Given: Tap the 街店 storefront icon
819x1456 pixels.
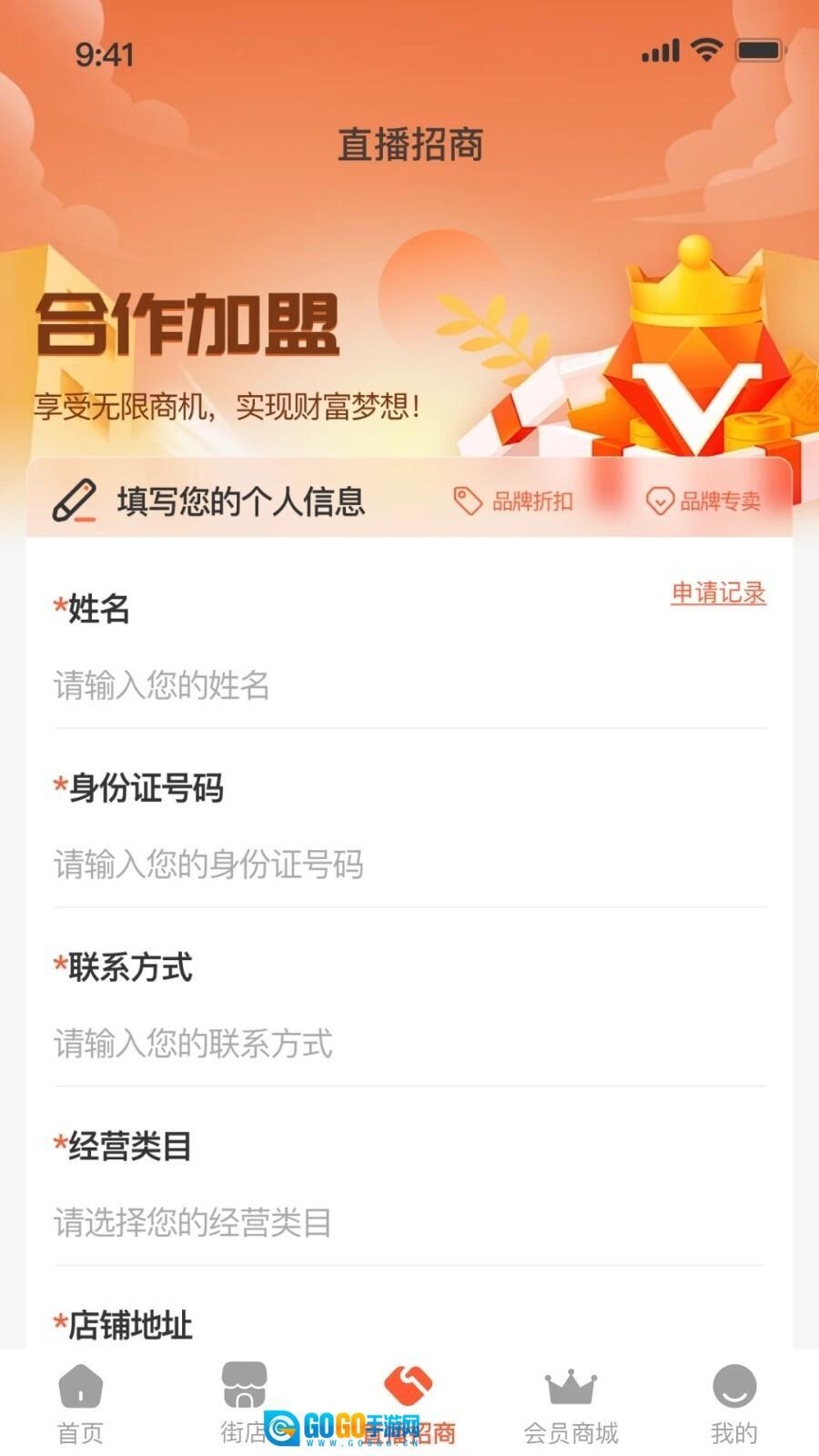Looking at the screenshot, I should click(244, 1386).
